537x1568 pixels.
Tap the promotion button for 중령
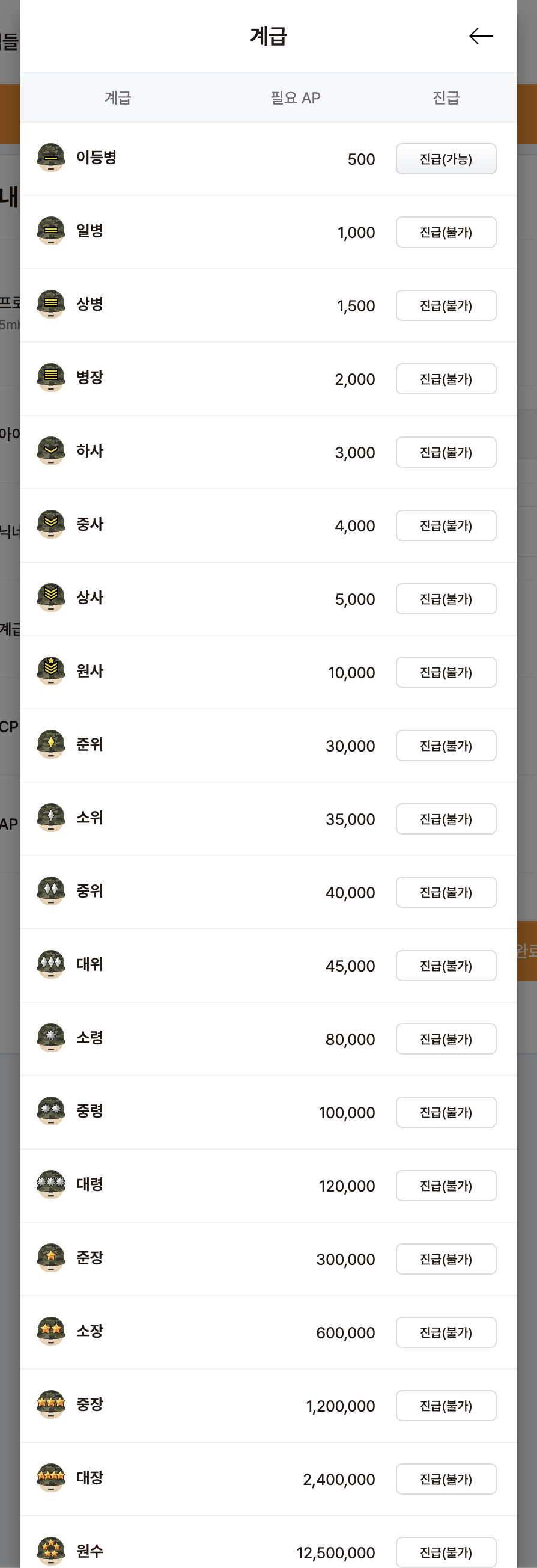point(446,1112)
